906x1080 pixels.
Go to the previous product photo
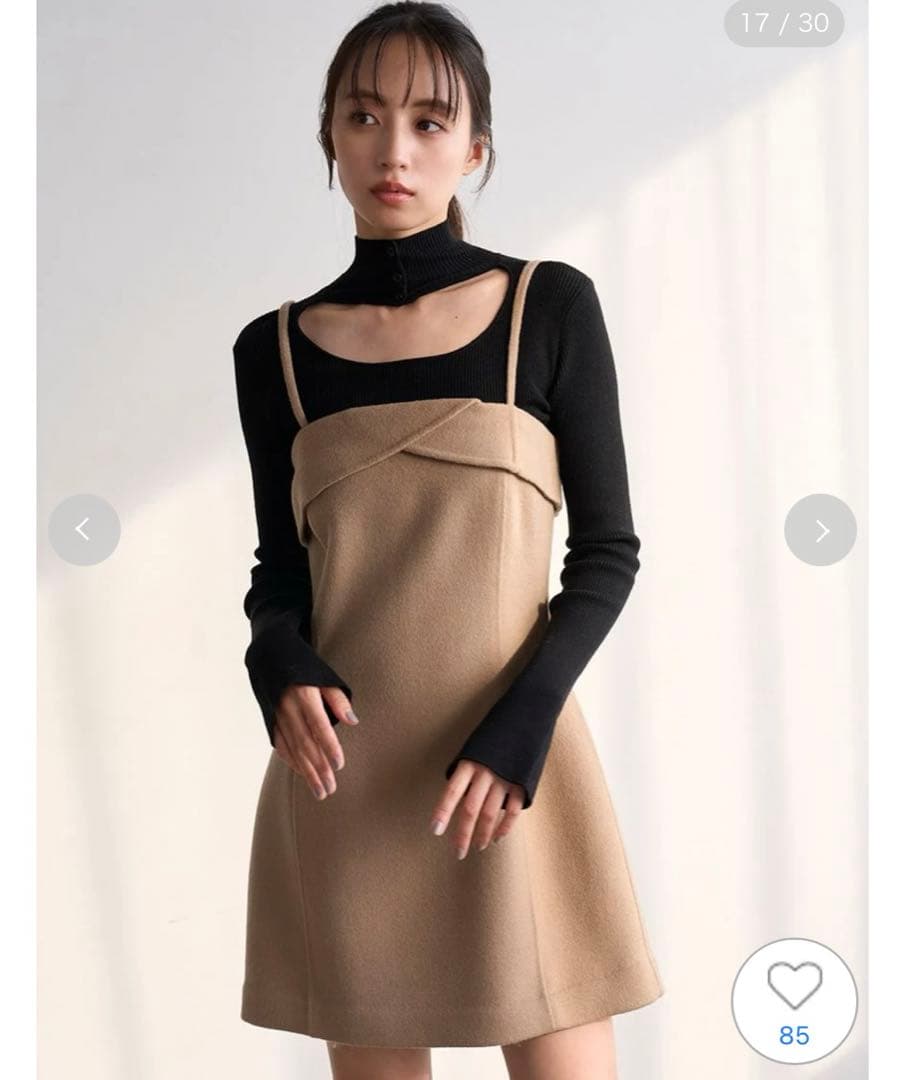(x=84, y=530)
